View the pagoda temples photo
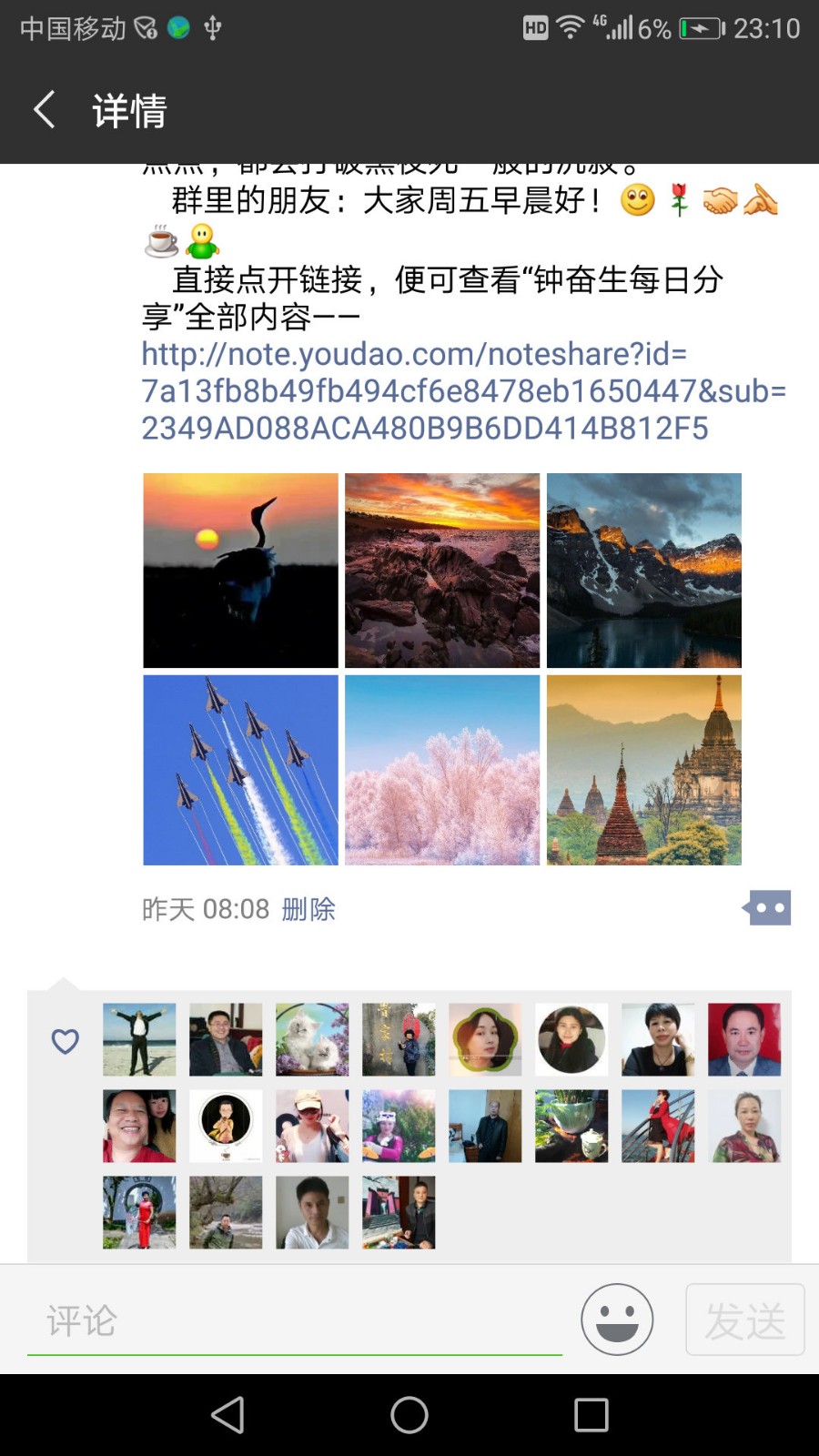Viewport: 819px width, 1456px height. click(643, 770)
